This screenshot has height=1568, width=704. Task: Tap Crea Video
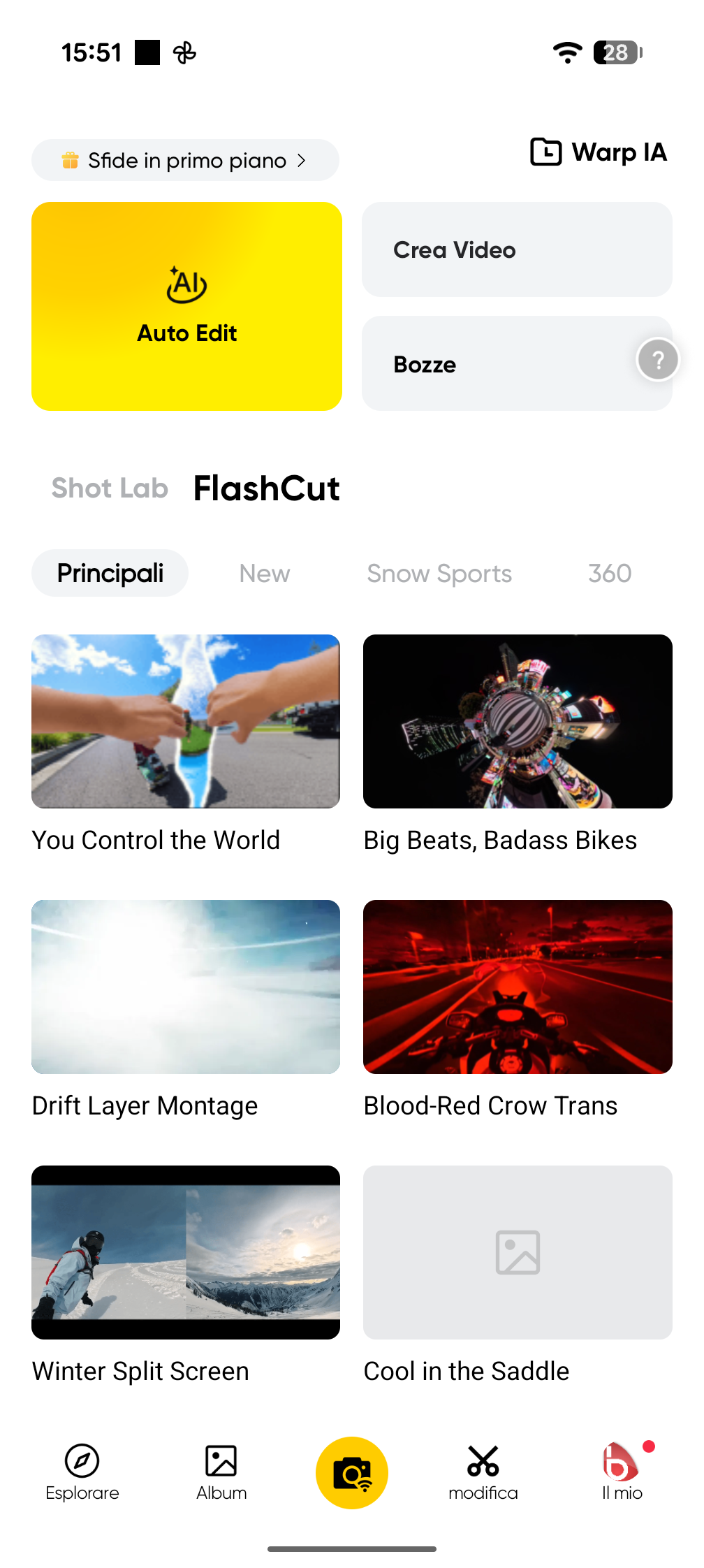(517, 249)
